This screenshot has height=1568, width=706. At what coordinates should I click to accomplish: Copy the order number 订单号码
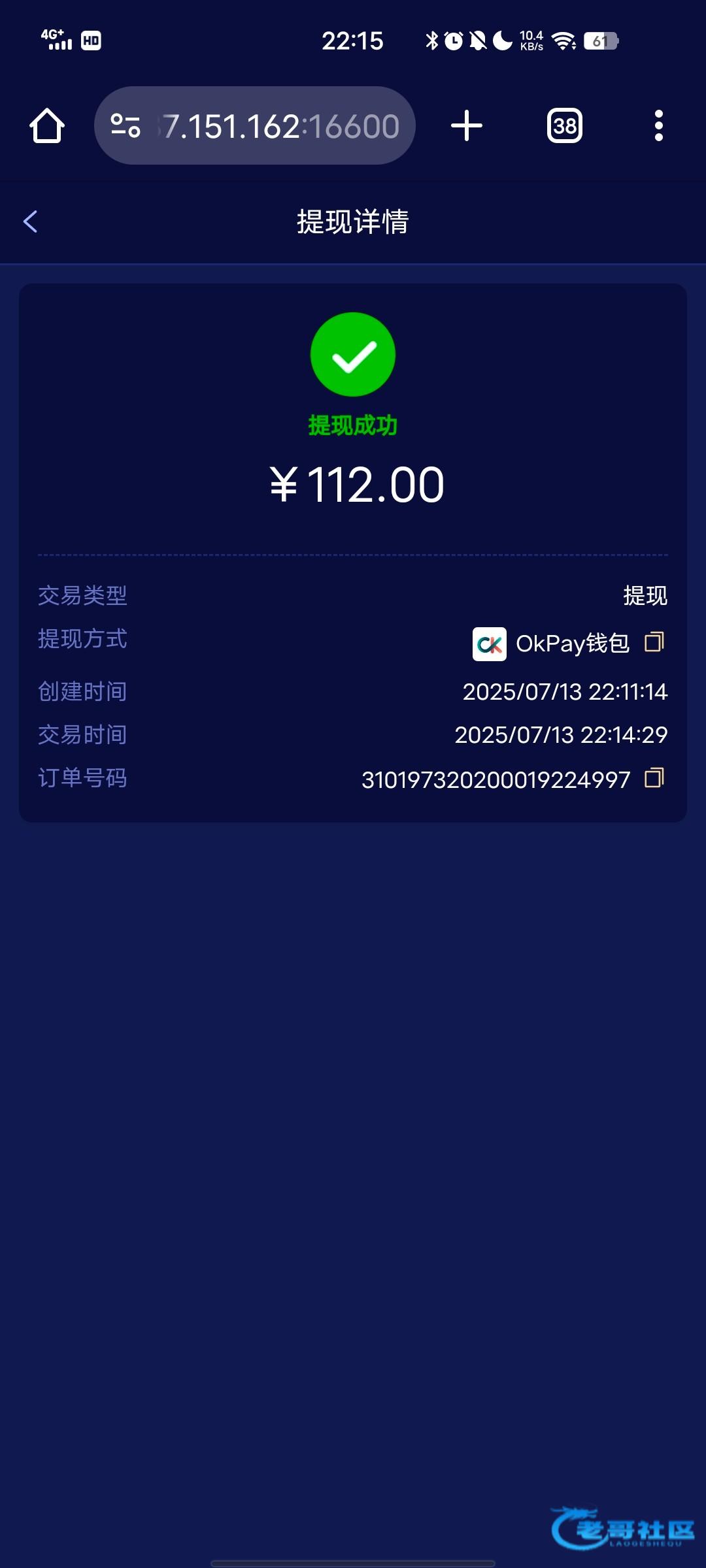point(654,778)
